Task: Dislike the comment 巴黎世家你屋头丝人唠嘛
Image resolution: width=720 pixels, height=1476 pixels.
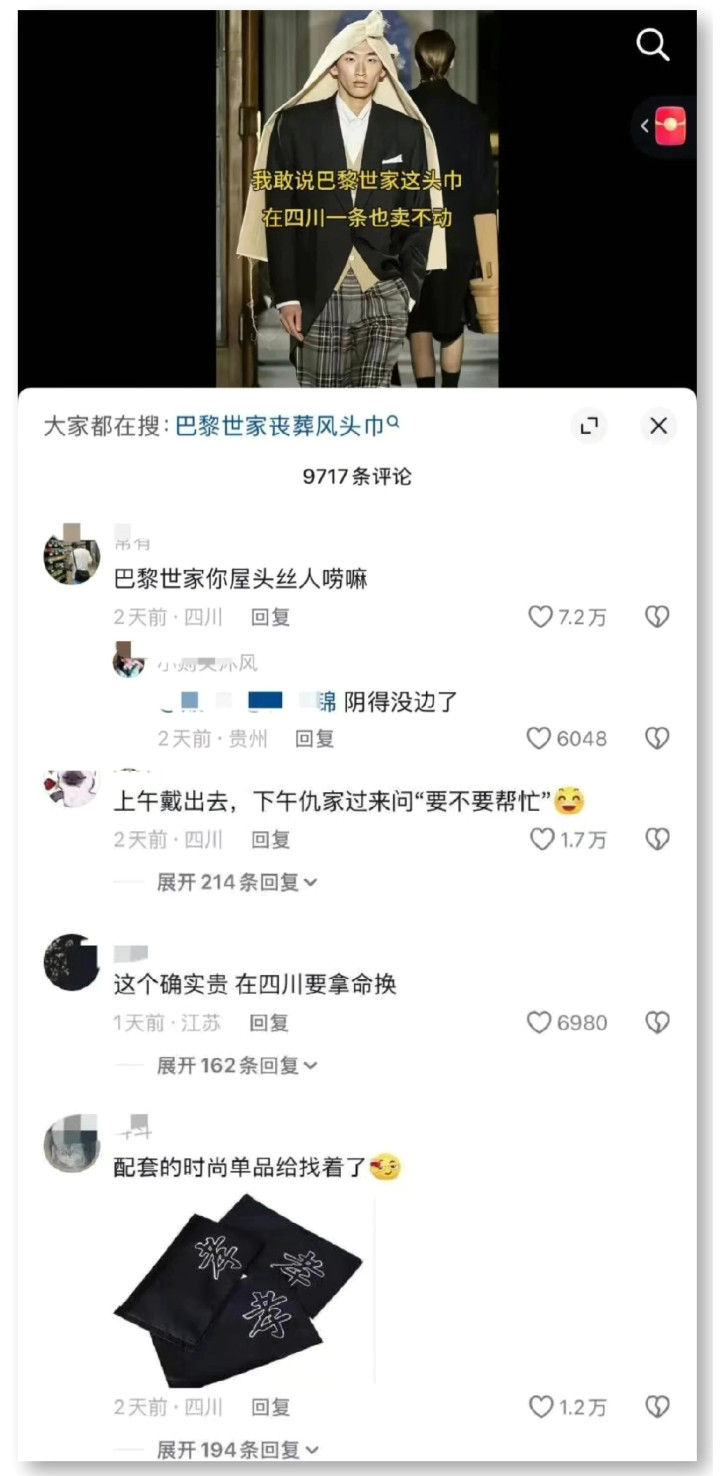Action: coord(657,617)
